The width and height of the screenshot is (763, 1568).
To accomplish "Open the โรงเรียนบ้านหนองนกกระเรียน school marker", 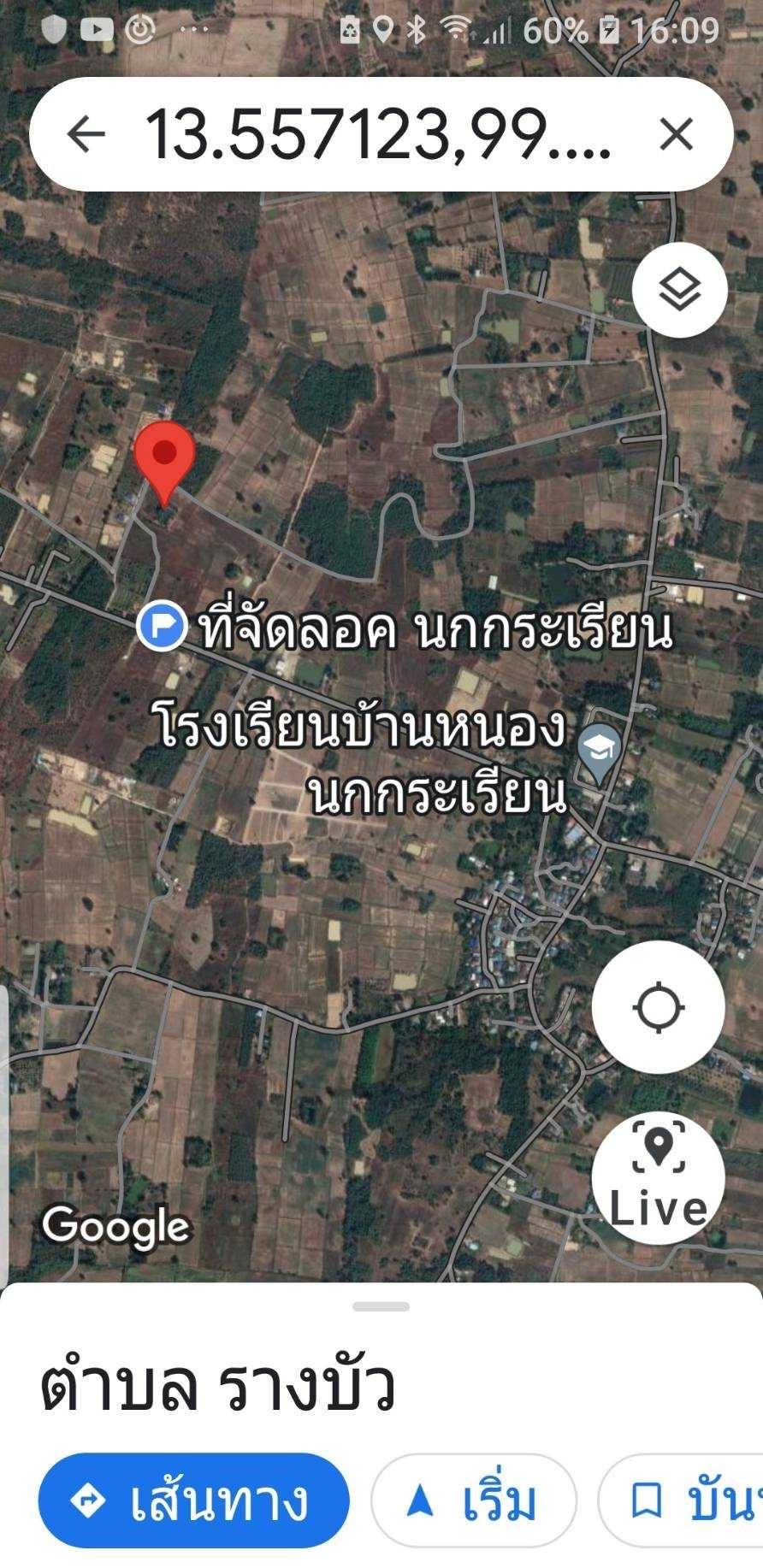I will click(599, 748).
